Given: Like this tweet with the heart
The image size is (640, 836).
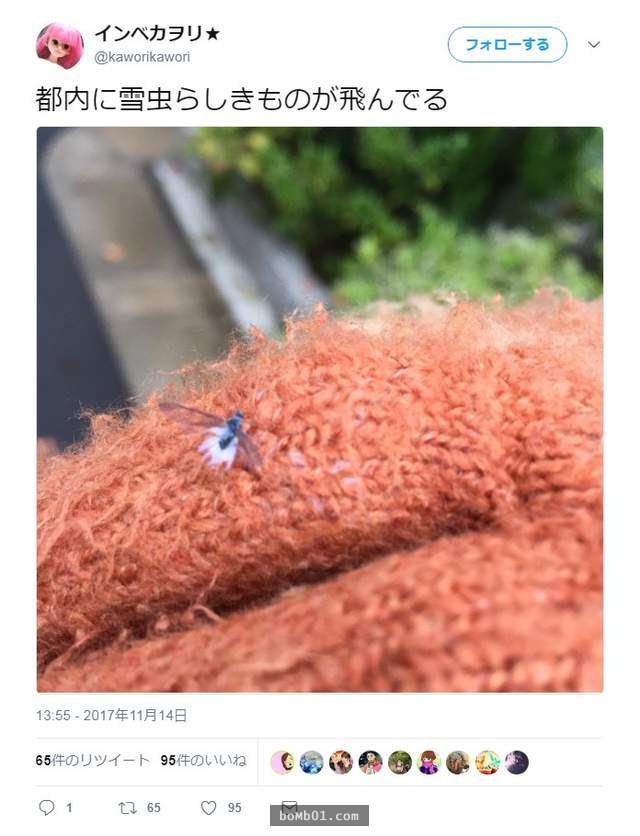Looking at the screenshot, I should [x=208, y=807].
